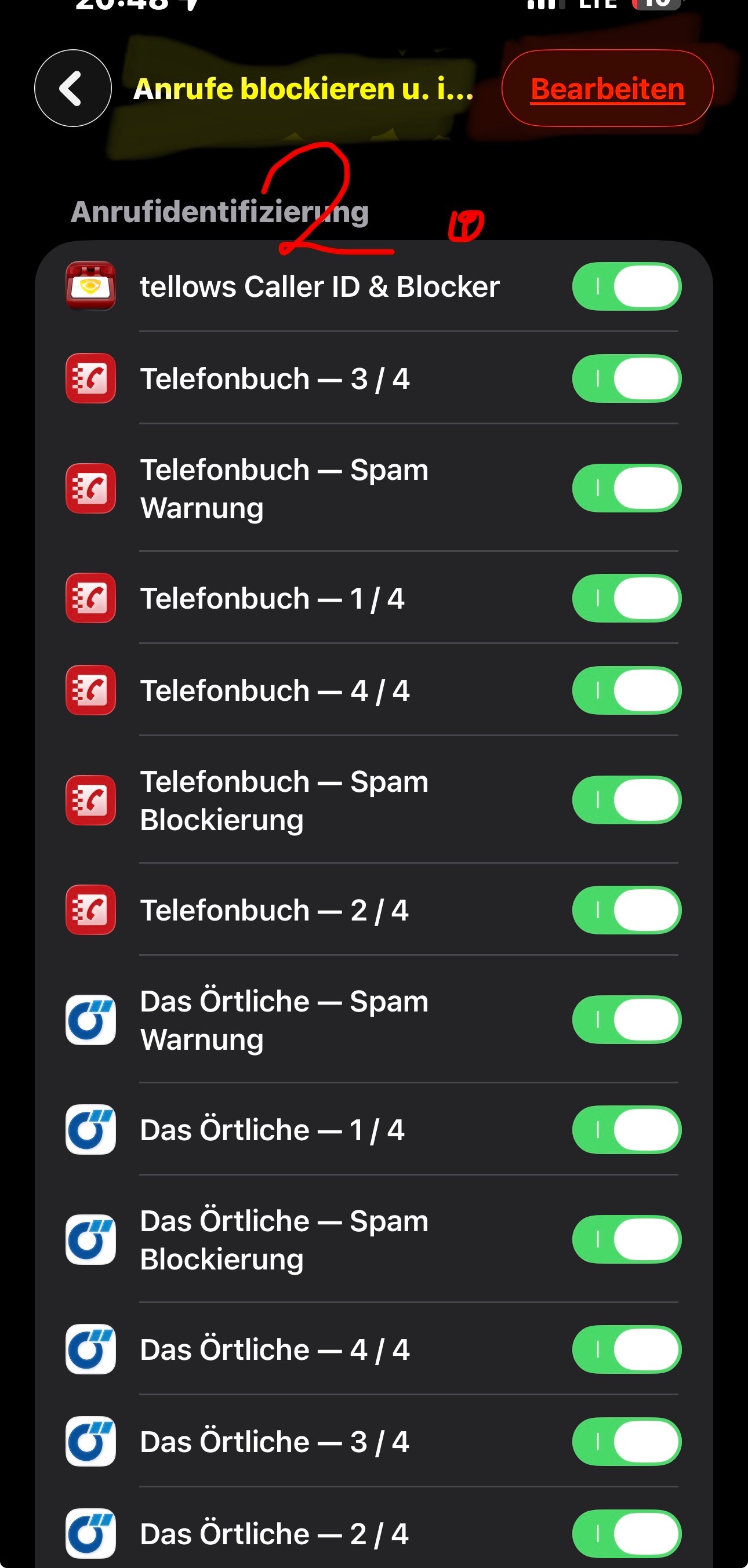Disable tellows Caller ID & Blocker

(x=626, y=287)
